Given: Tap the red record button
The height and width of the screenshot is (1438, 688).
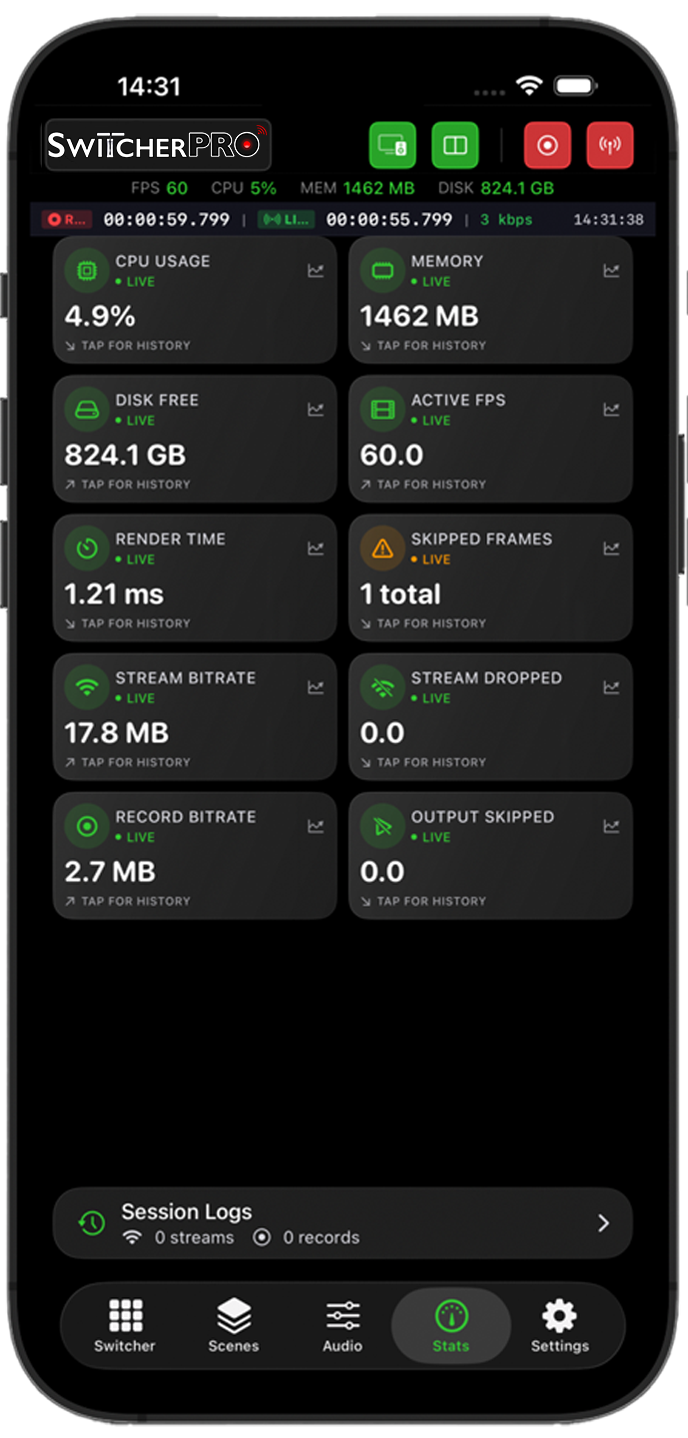Looking at the screenshot, I should click(x=547, y=146).
